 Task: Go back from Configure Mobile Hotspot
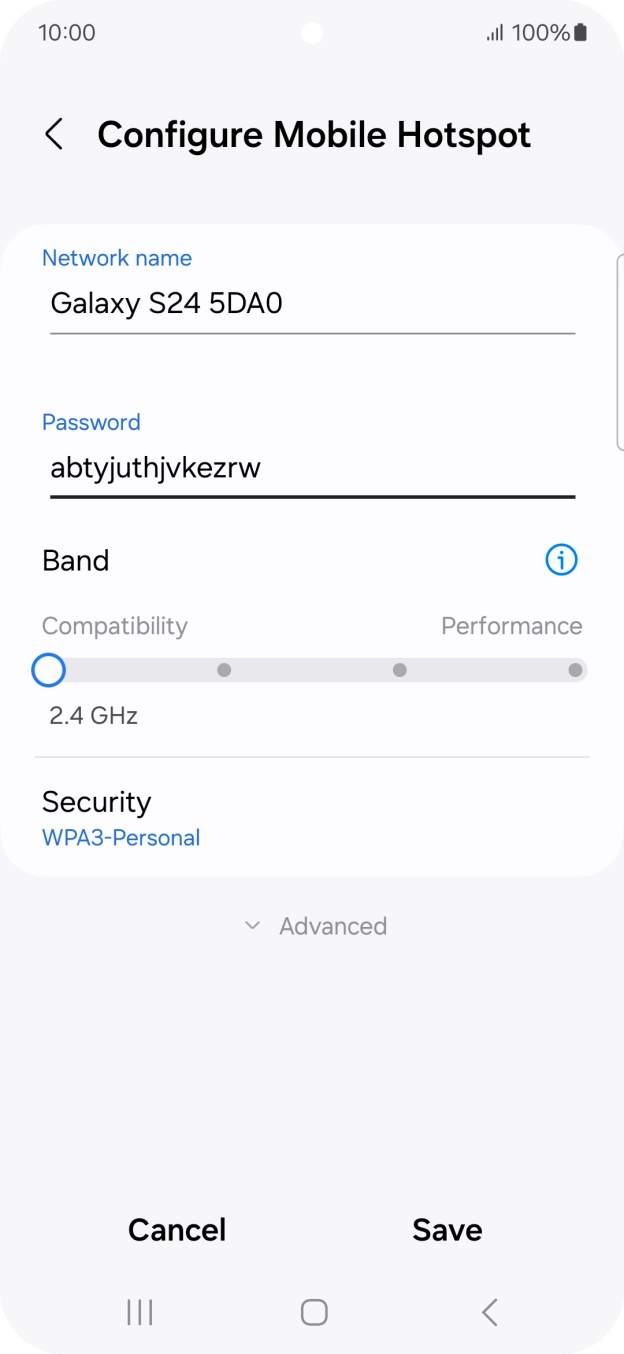pos(54,135)
